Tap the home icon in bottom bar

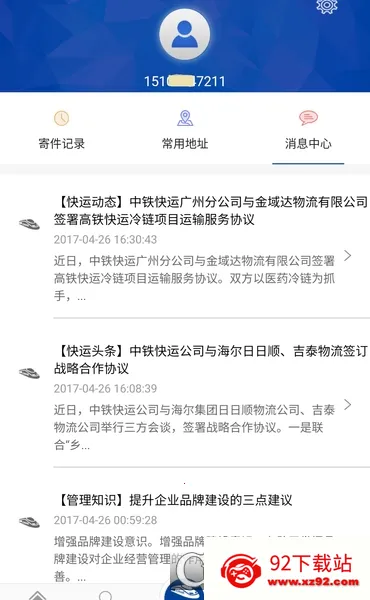click(x=37, y=595)
